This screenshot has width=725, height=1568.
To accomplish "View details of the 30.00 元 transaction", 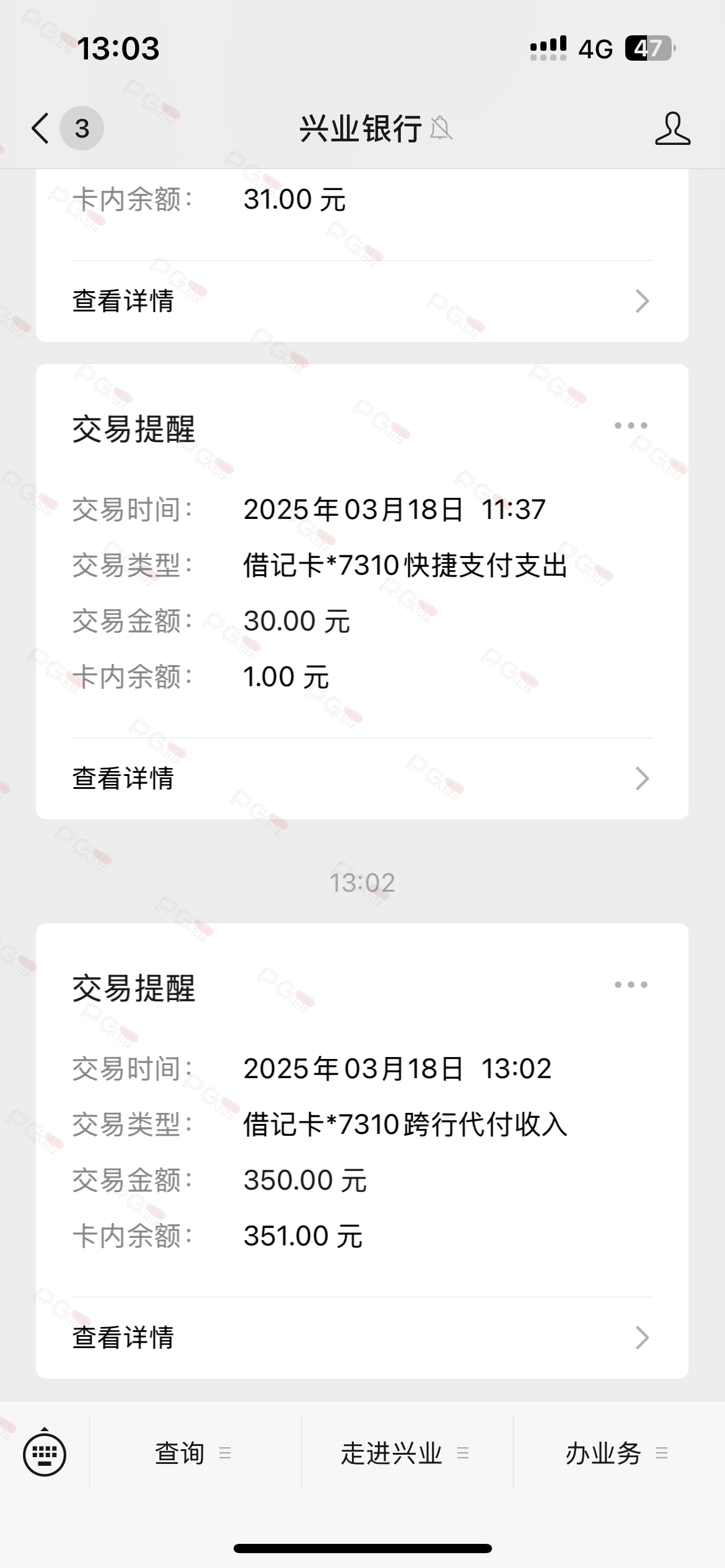I will coord(362,779).
